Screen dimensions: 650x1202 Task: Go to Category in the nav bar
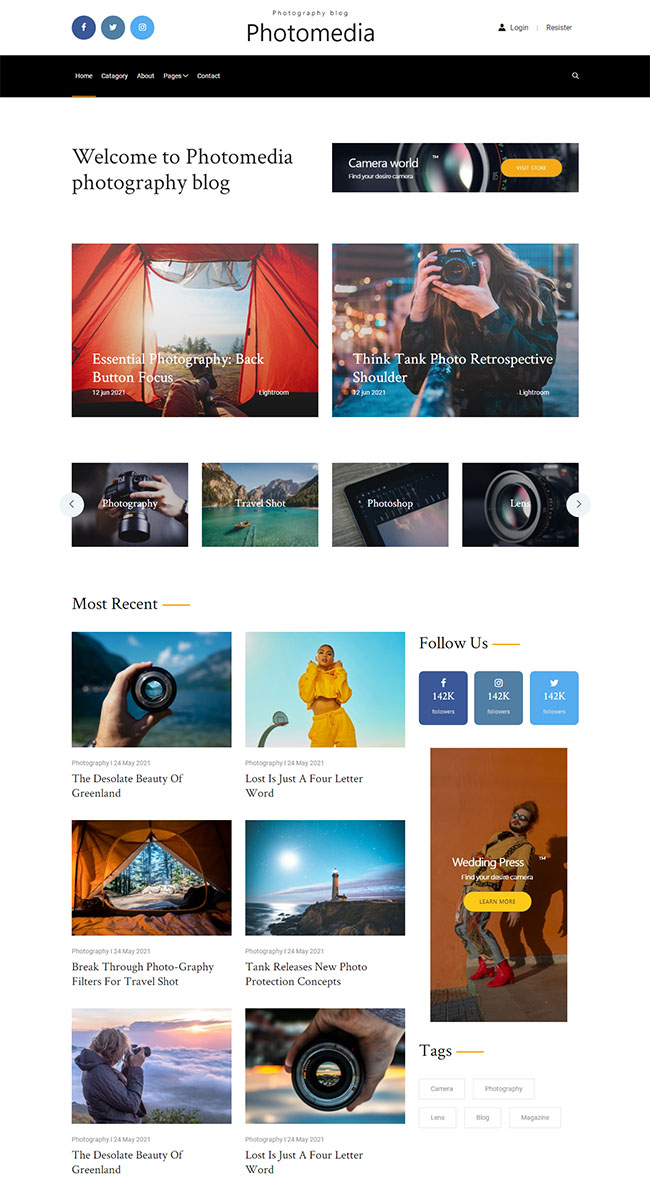114,76
